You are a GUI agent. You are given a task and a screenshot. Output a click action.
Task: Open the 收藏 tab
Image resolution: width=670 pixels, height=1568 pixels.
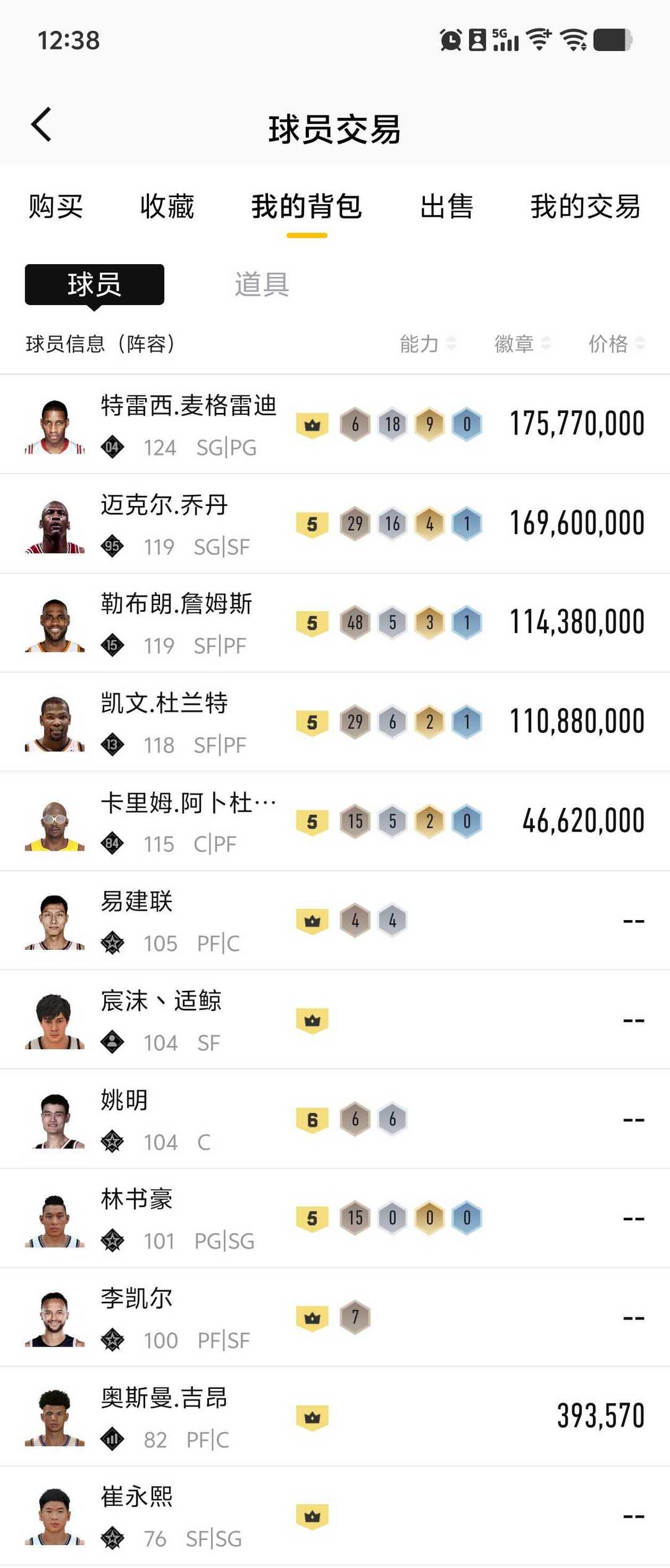click(167, 206)
